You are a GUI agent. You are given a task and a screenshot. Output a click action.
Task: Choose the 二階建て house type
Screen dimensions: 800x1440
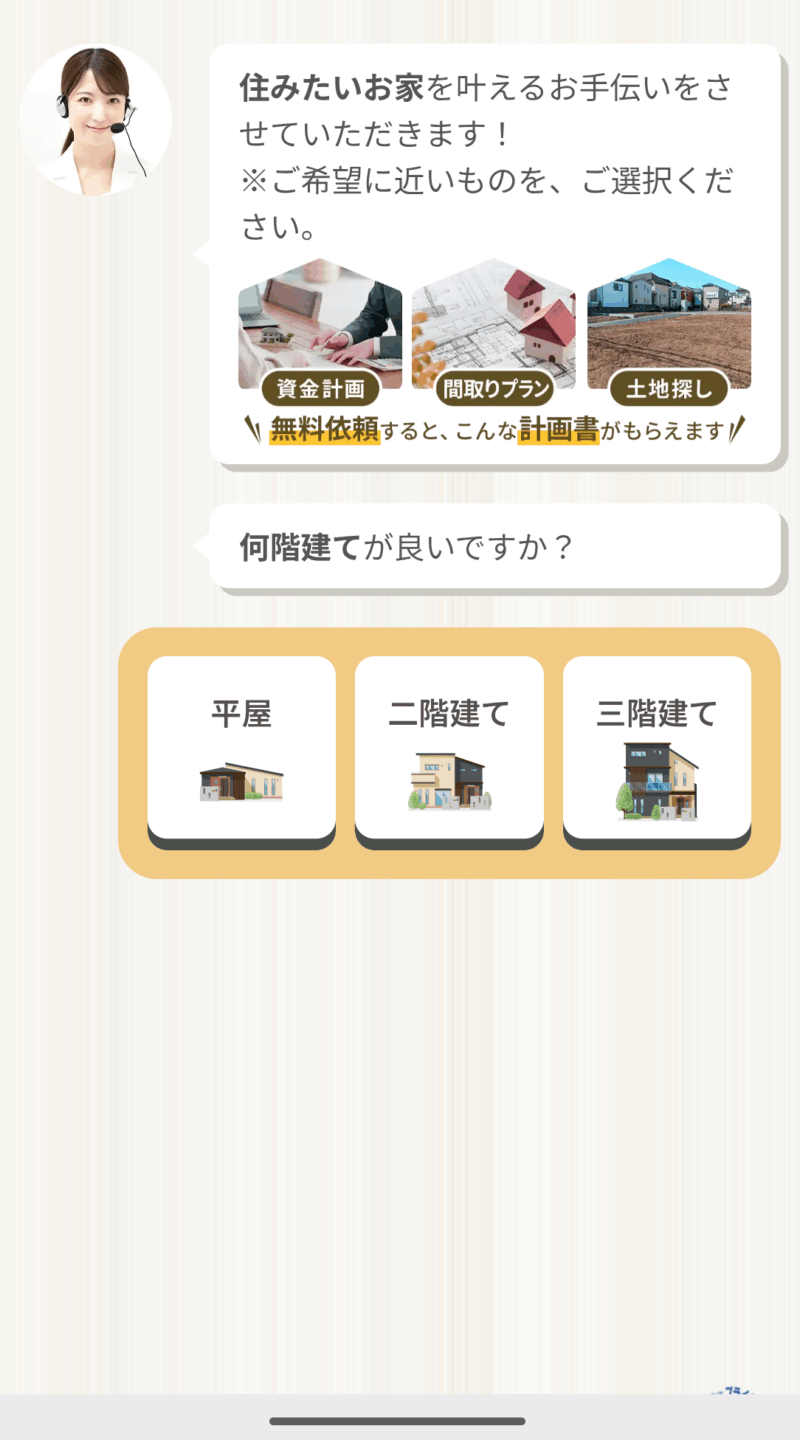coord(449,748)
